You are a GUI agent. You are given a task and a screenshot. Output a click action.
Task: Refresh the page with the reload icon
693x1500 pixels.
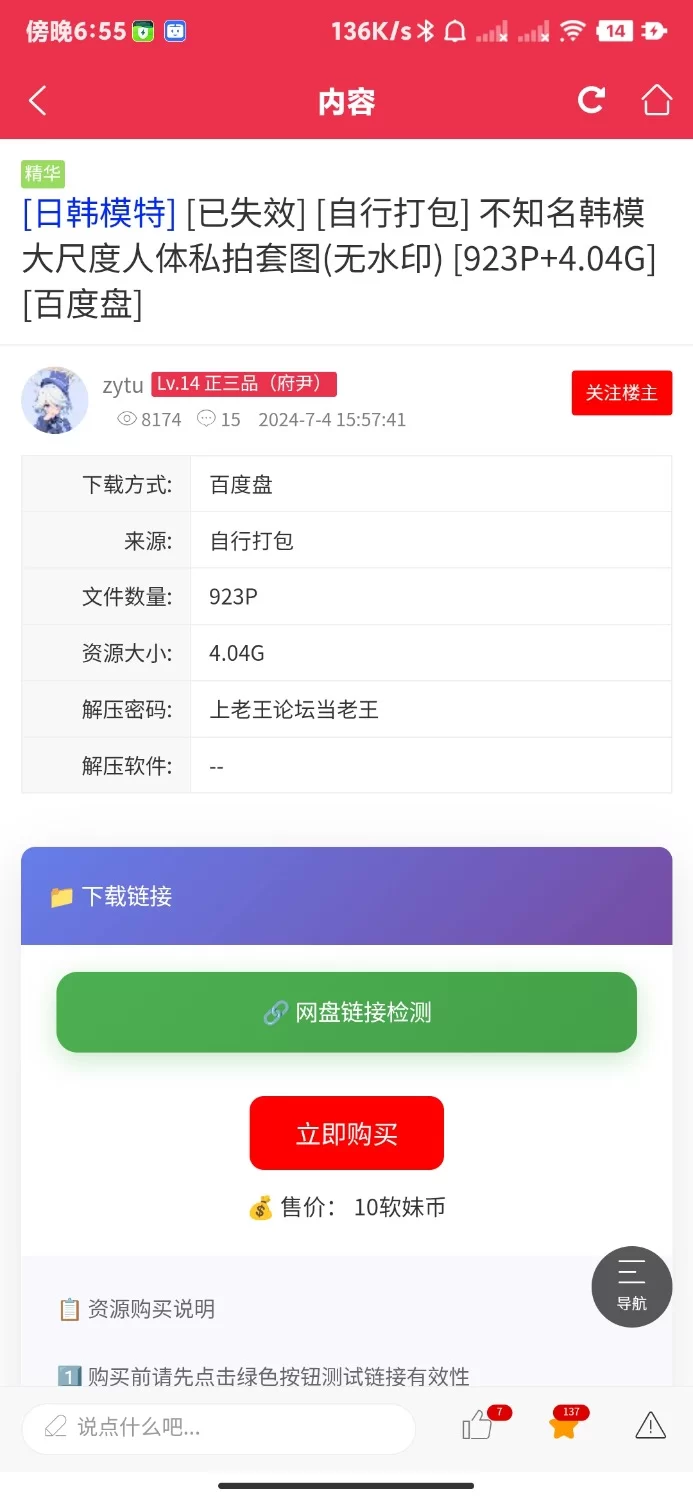[591, 100]
